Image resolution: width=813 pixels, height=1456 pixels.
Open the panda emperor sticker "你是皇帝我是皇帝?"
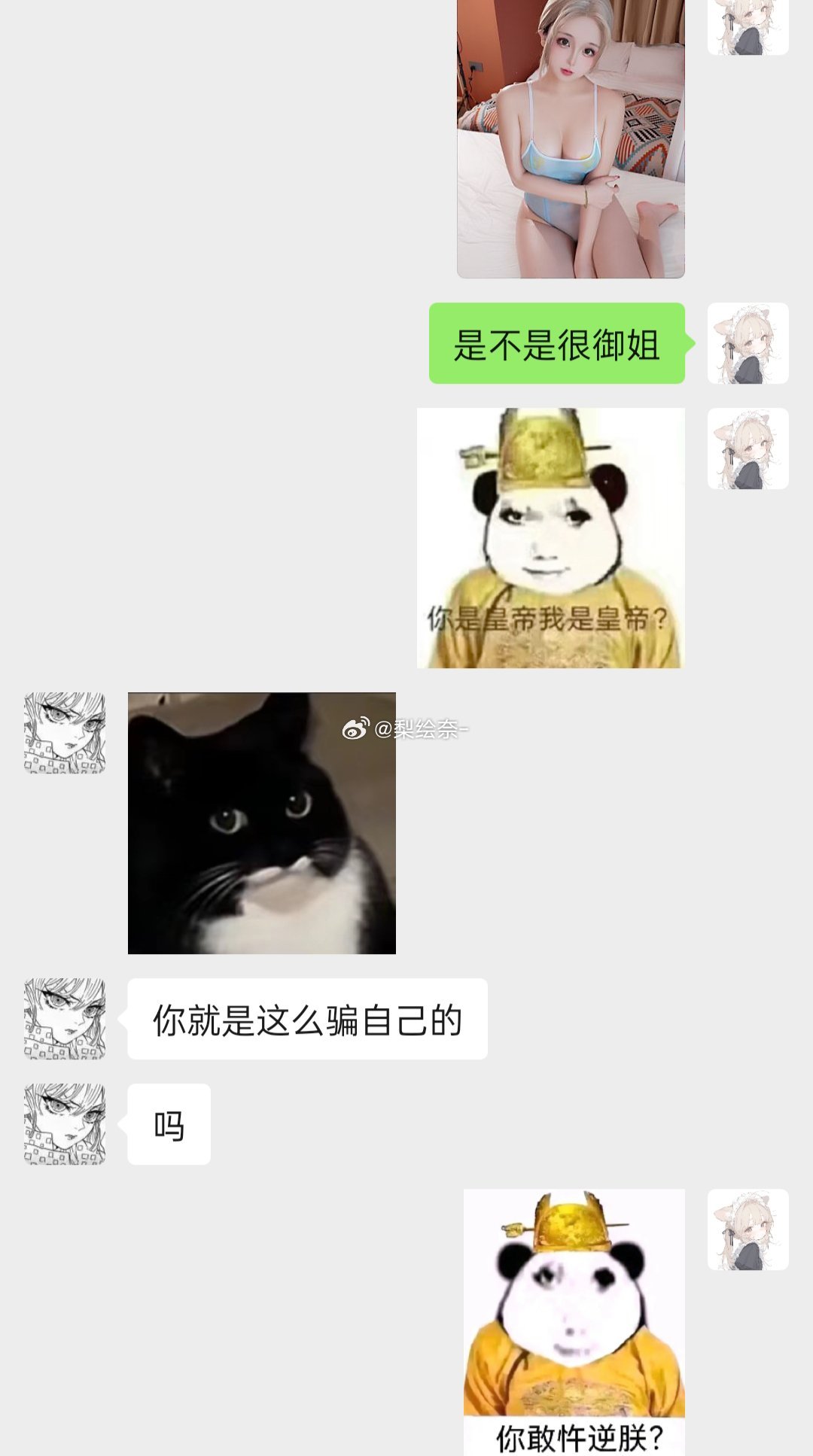550,538
